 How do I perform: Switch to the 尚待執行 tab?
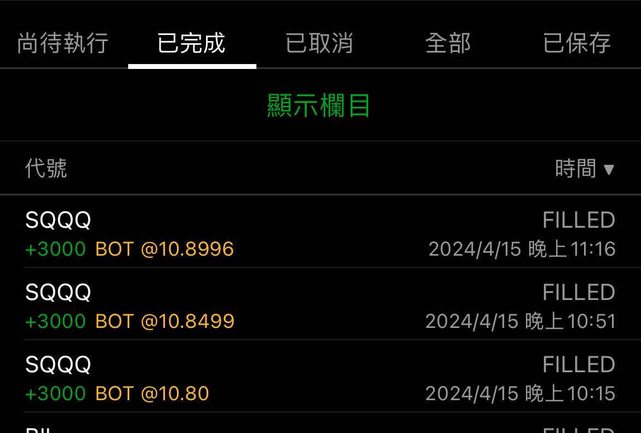tap(63, 44)
